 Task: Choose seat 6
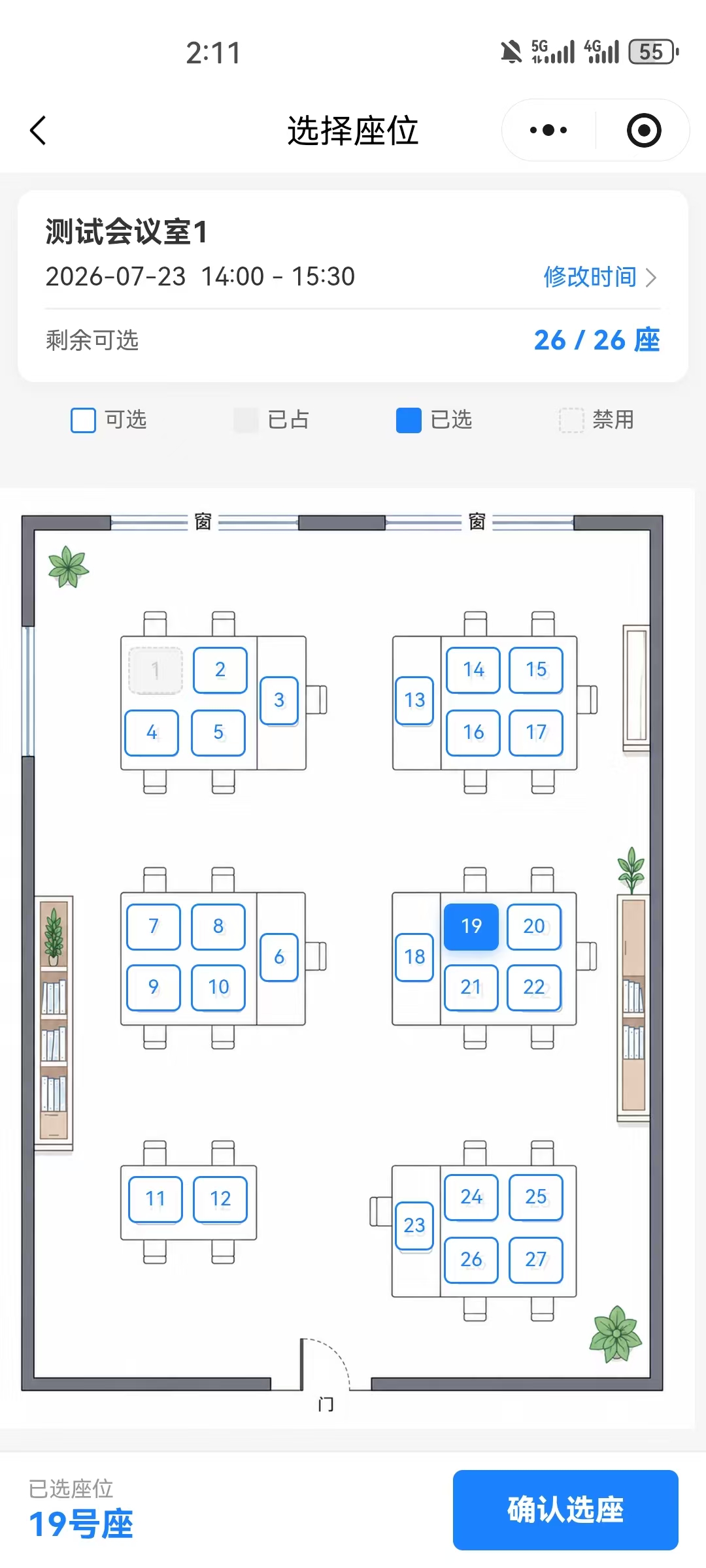click(x=279, y=957)
